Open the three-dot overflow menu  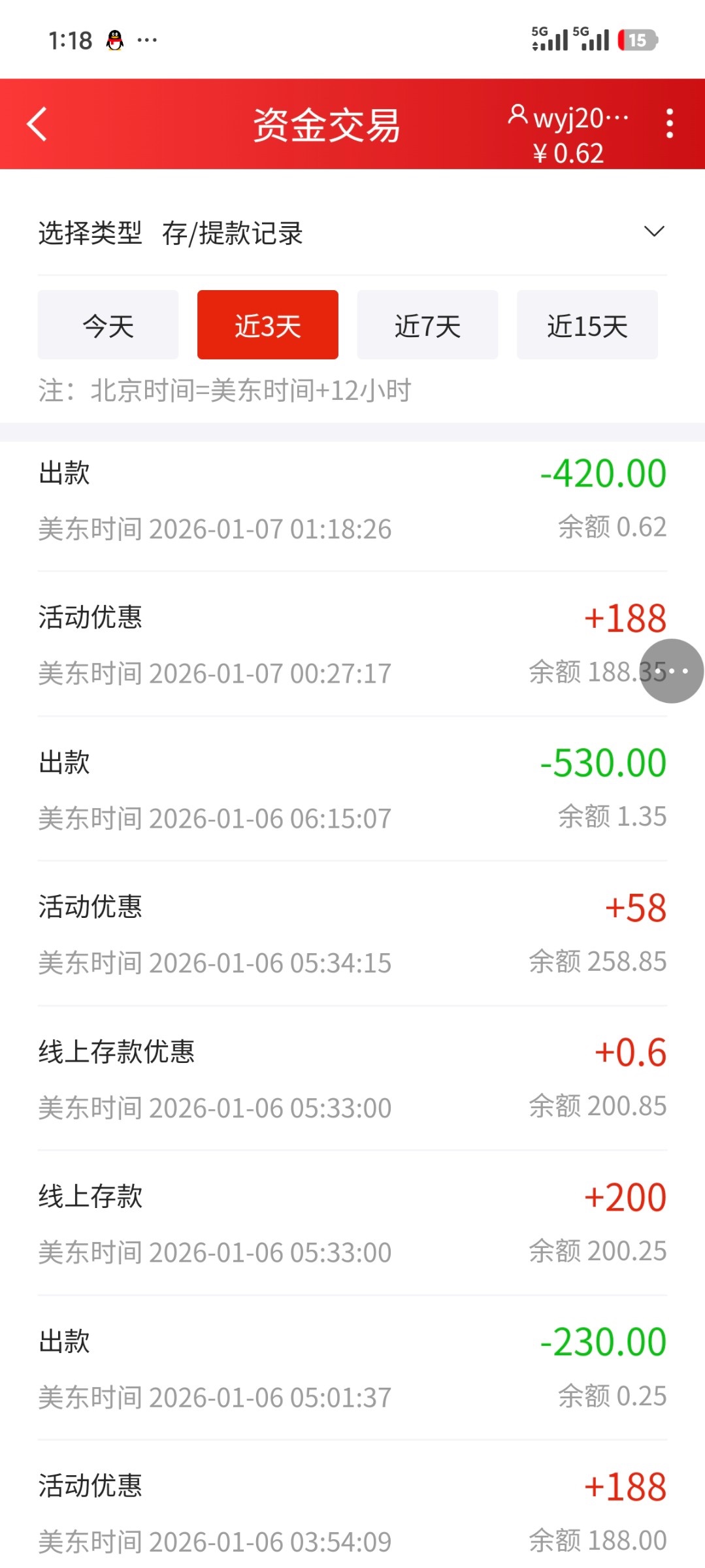(x=669, y=123)
